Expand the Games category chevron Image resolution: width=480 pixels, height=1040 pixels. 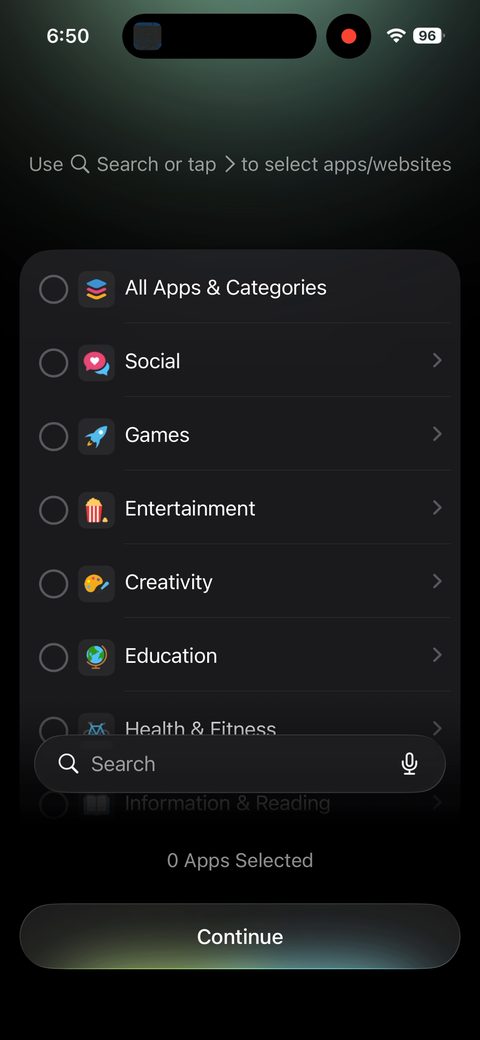tap(437, 434)
